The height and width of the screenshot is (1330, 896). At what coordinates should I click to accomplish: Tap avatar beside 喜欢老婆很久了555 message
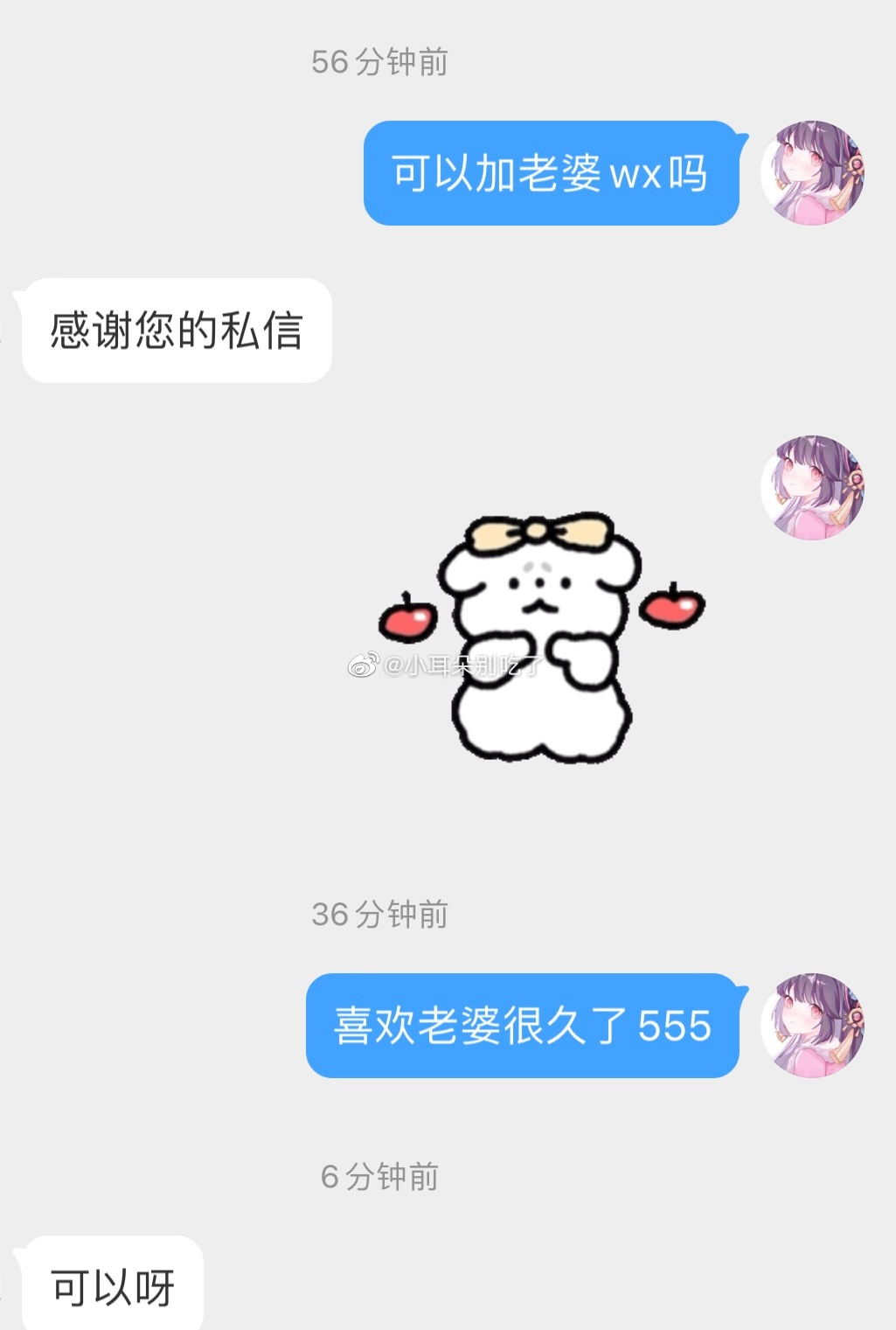(812, 1025)
